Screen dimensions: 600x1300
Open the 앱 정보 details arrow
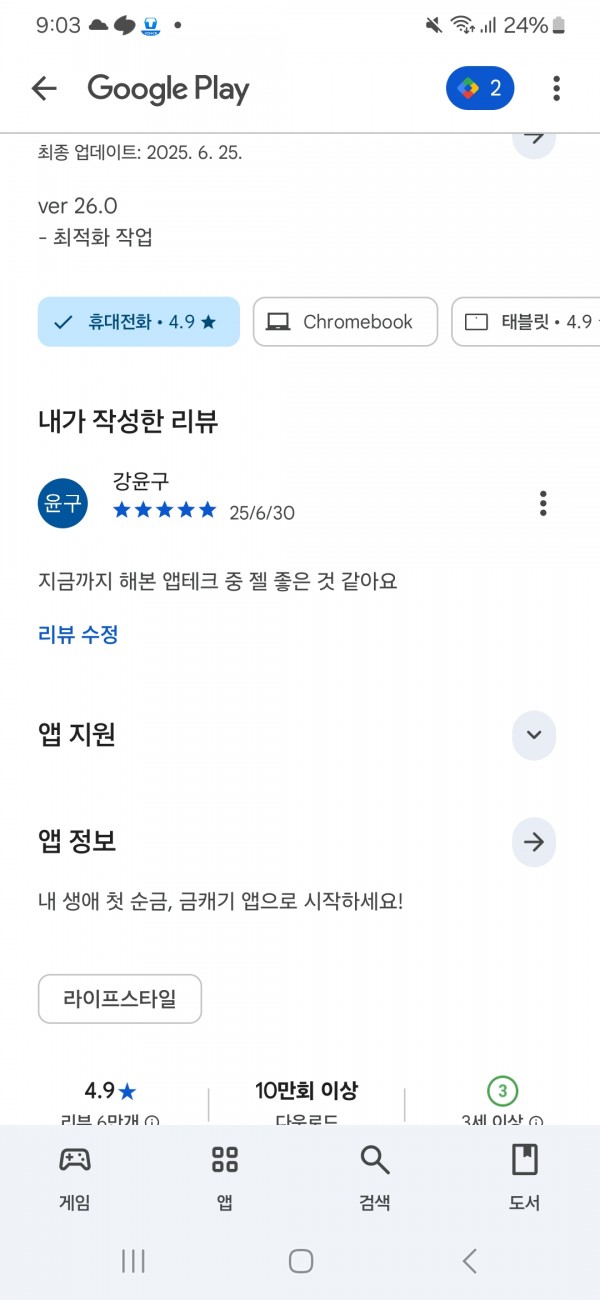tap(534, 843)
